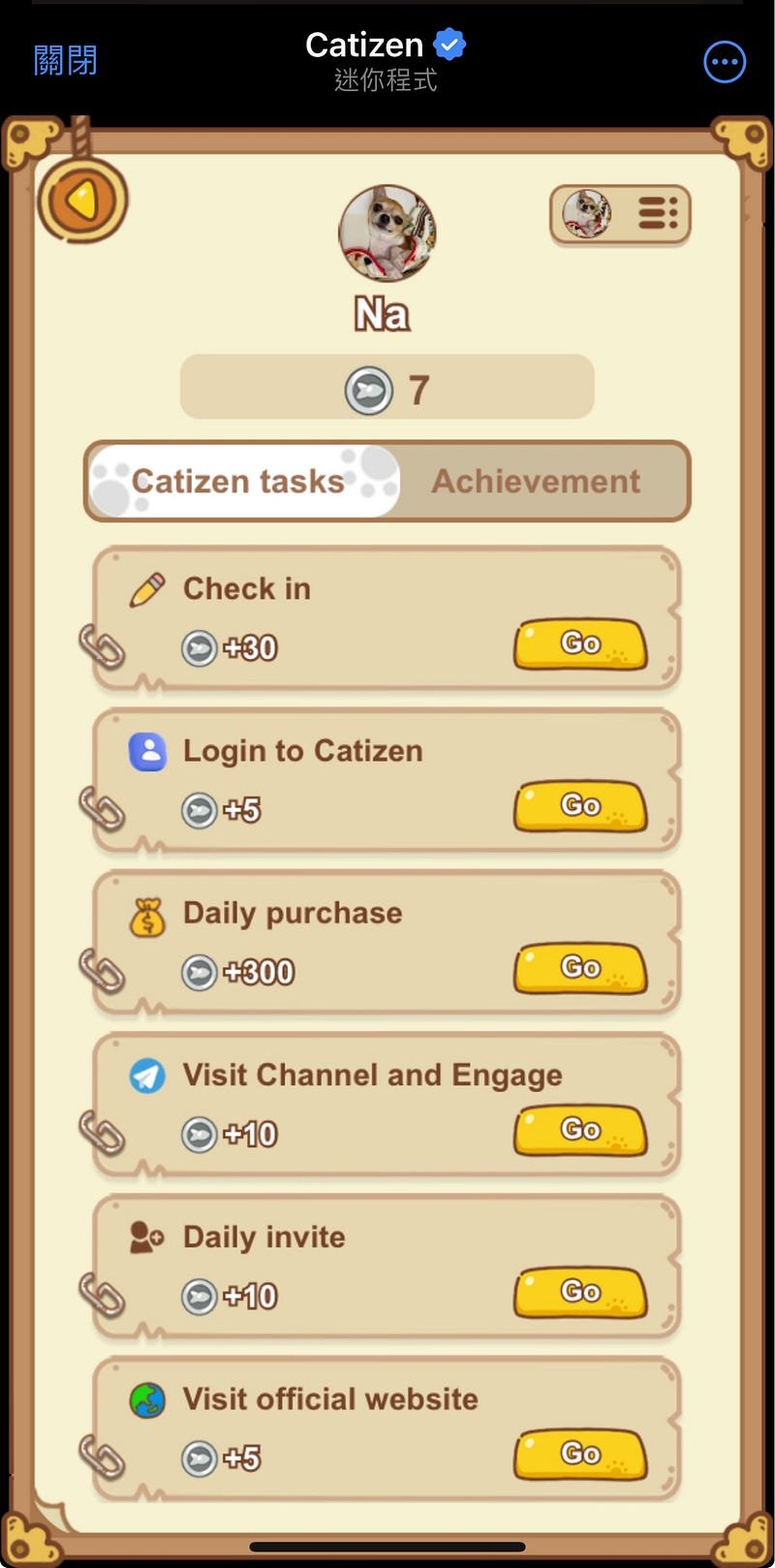
Task: Tap the orange back arrow medallion
Action: click(82, 202)
